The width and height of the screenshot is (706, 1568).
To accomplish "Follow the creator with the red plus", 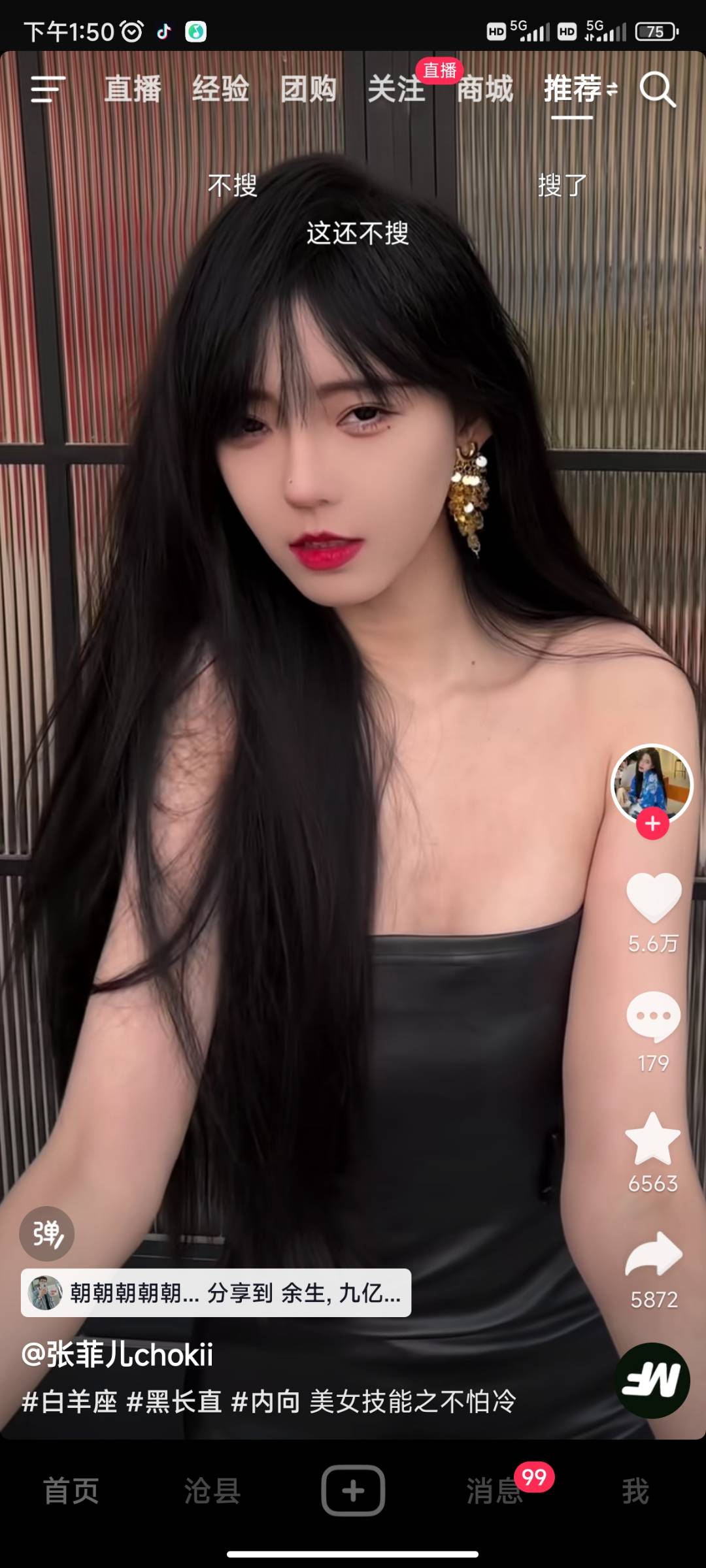I will click(x=653, y=824).
